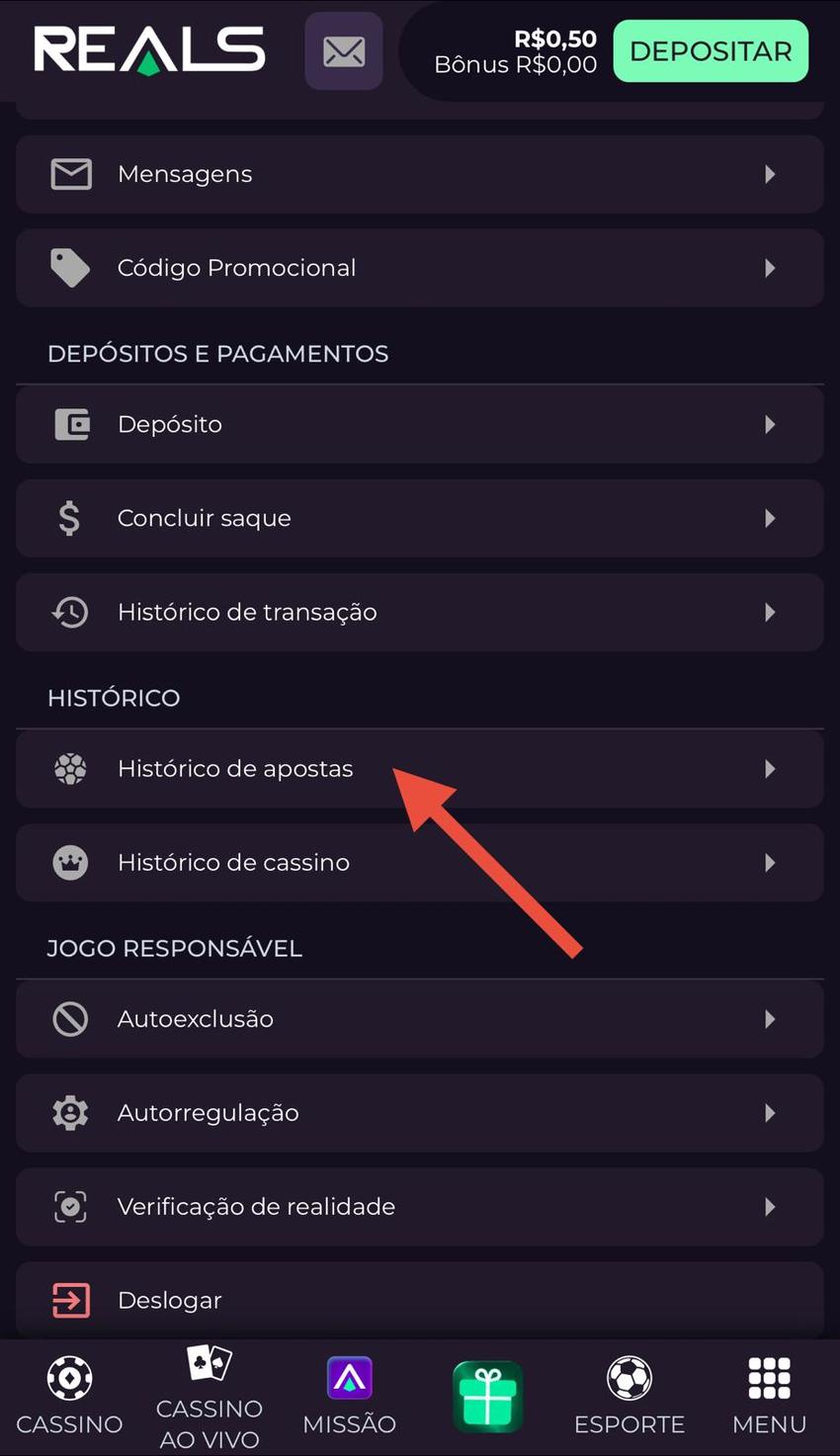
Task: Select the dollar sign icon for Concluir saque
Action: (x=69, y=517)
